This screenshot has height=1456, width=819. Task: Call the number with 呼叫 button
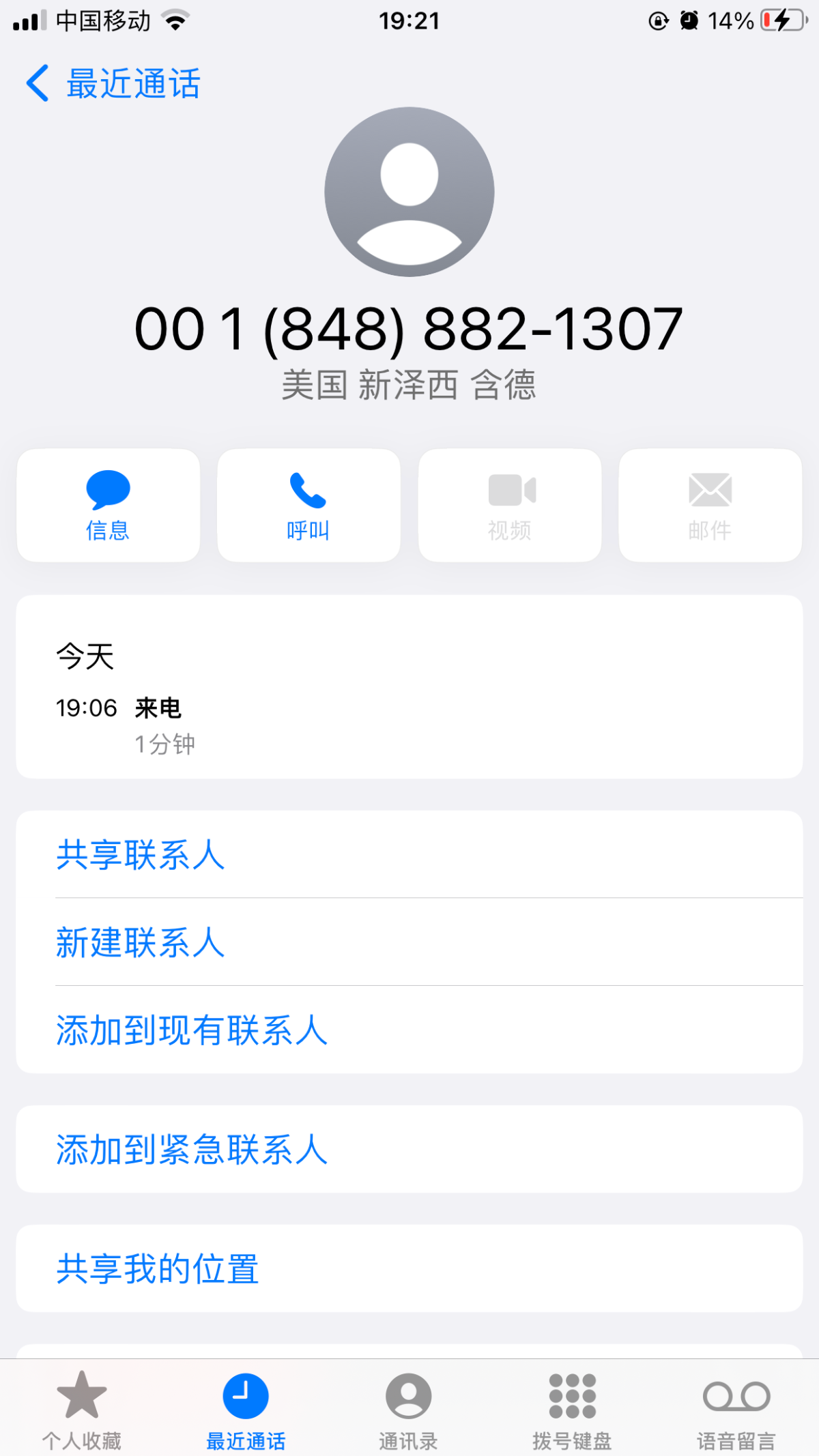tap(308, 506)
